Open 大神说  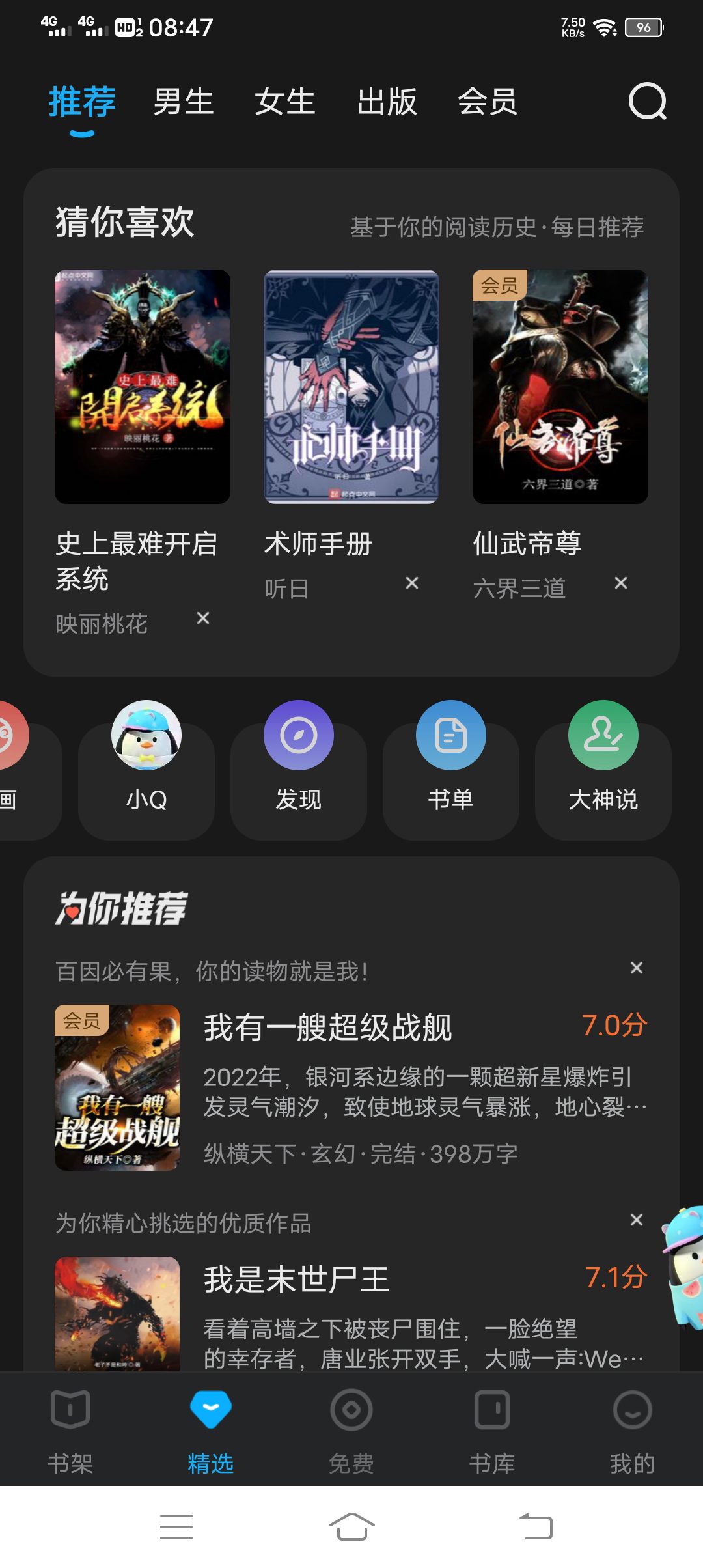603,768
